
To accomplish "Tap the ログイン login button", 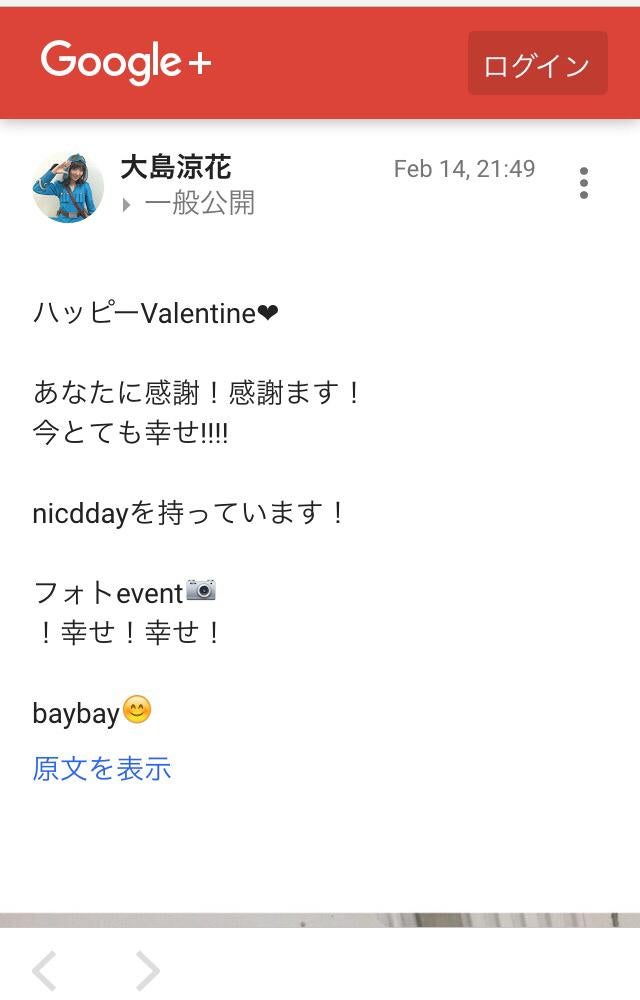I will tap(537, 64).
